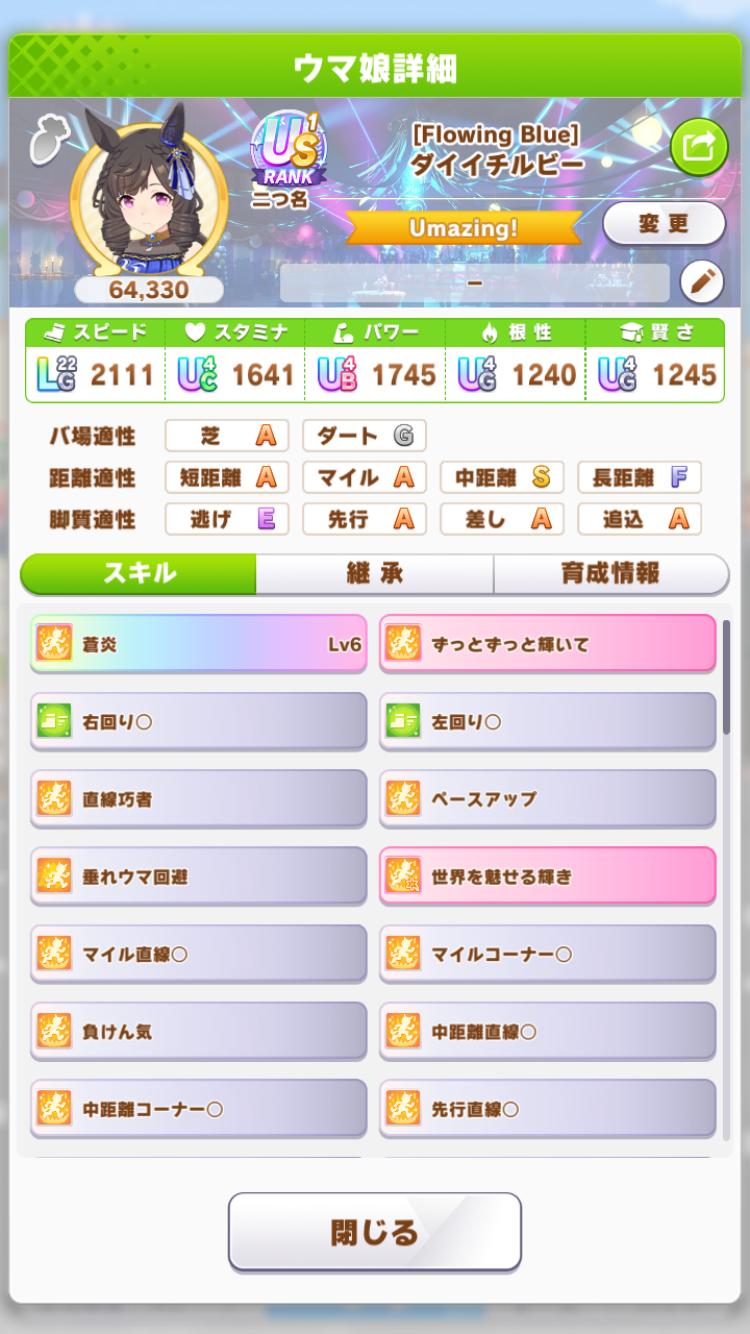Viewport: 750px width, 1334px height.
Task: Open the 世界を魅せる輝き skill
Action: tap(548, 876)
